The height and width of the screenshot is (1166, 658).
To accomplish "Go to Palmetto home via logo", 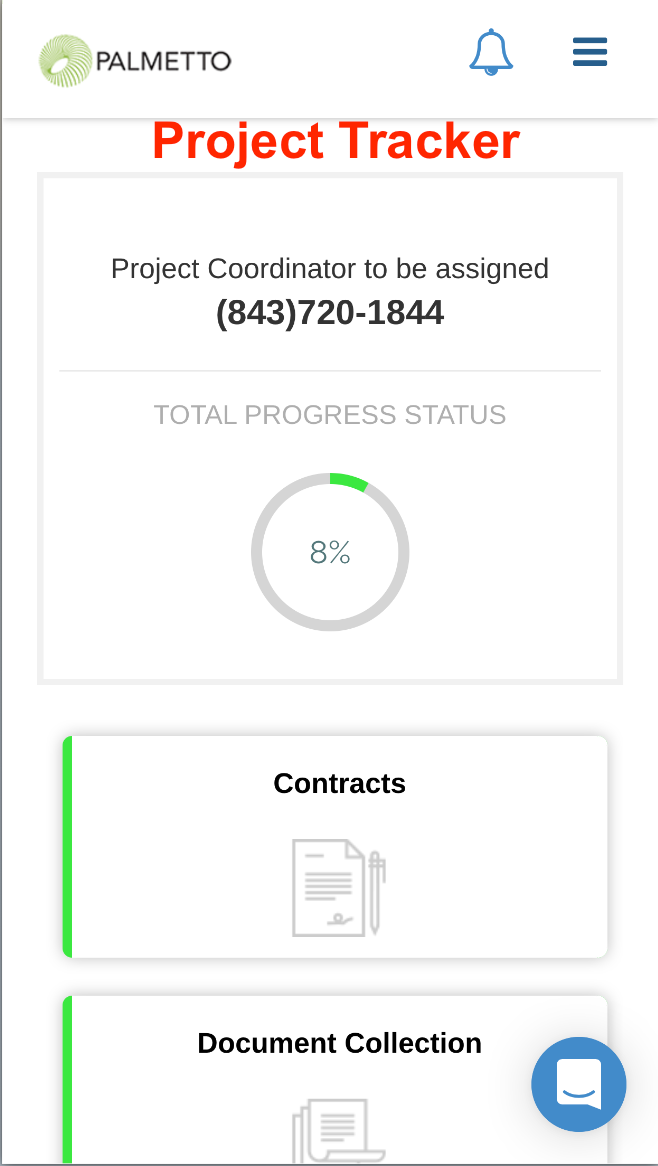I will pos(135,61).
